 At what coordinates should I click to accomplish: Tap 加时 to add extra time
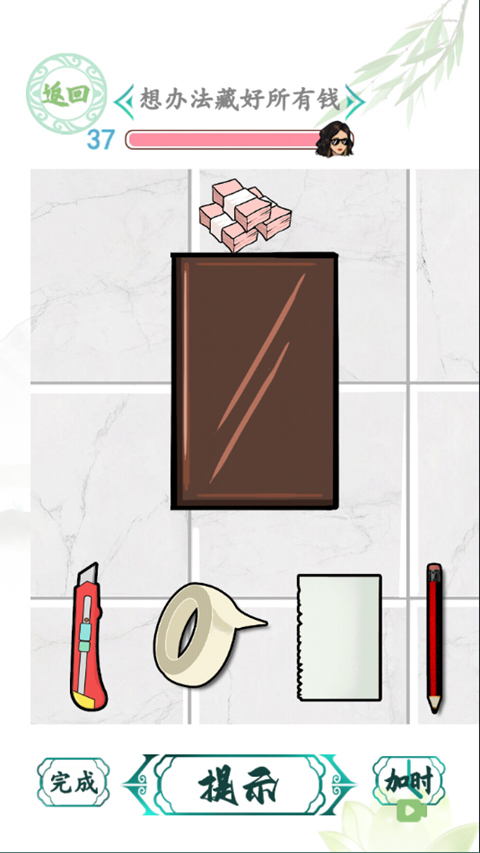pos(409,782)
